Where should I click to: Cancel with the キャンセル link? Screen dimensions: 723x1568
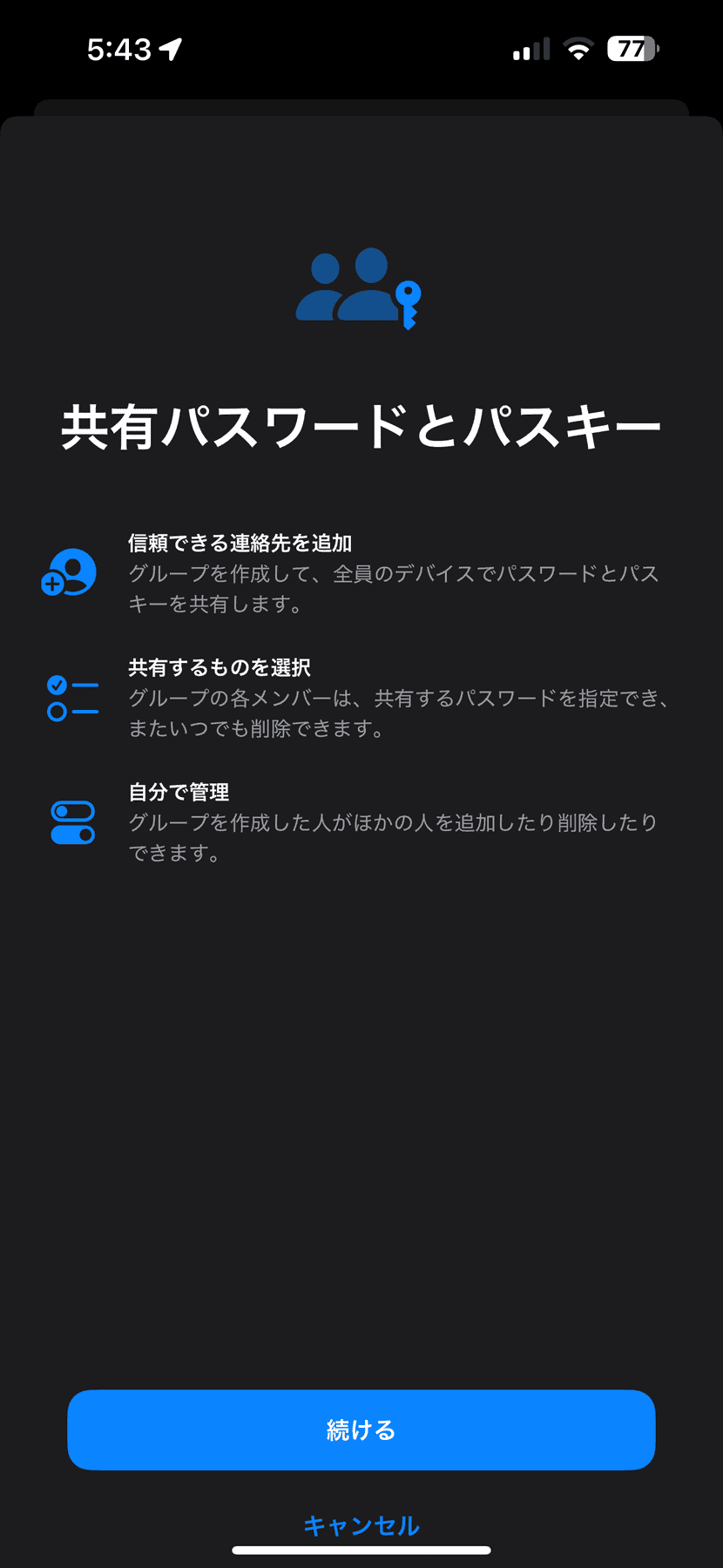[x=361, y=1525]
